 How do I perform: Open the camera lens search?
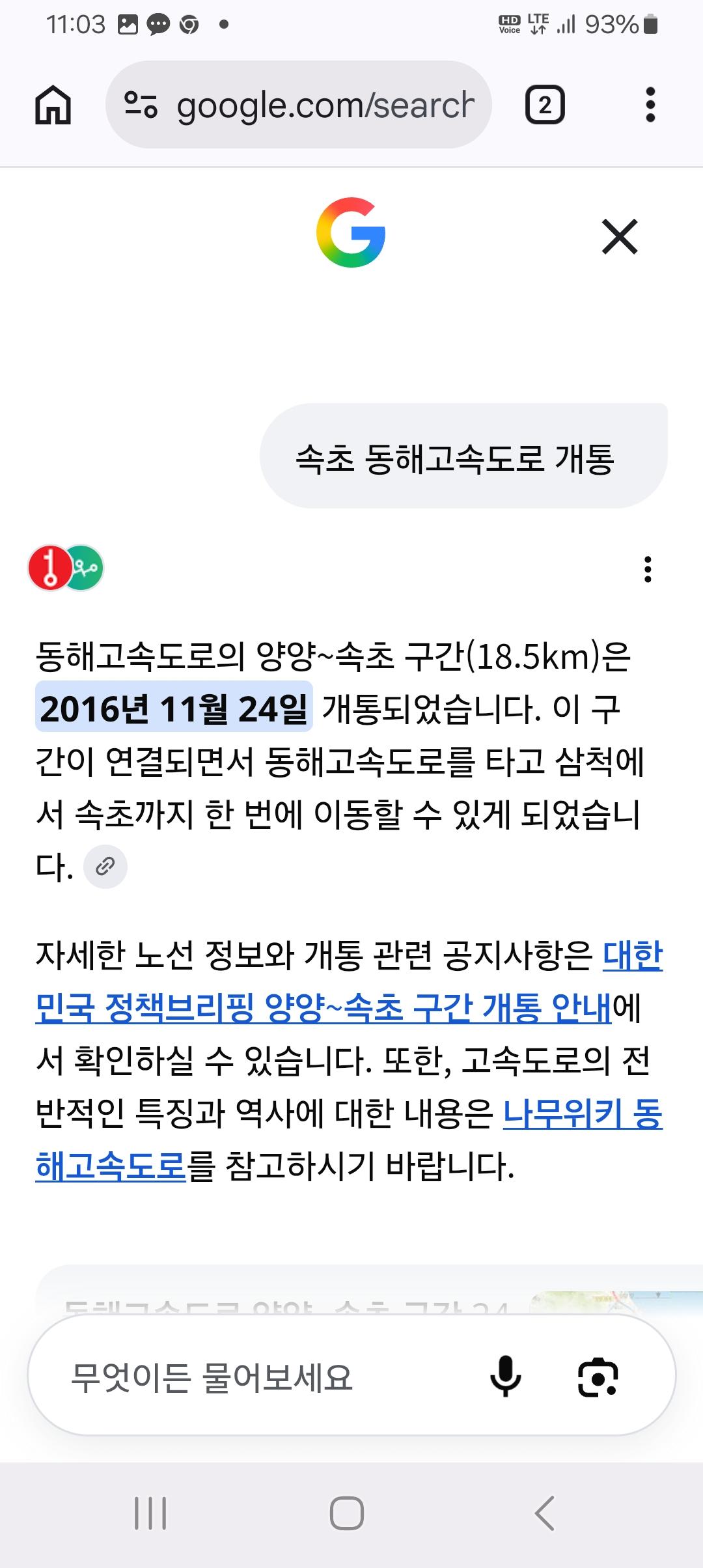pos(598,1377)
